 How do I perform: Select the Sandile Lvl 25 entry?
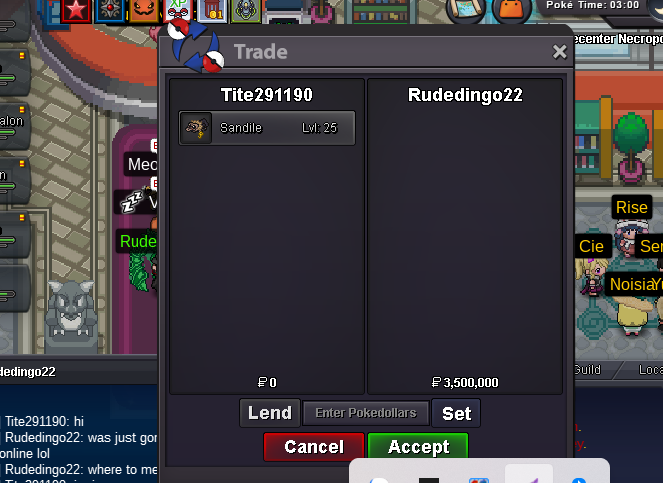tap(267, 128)
